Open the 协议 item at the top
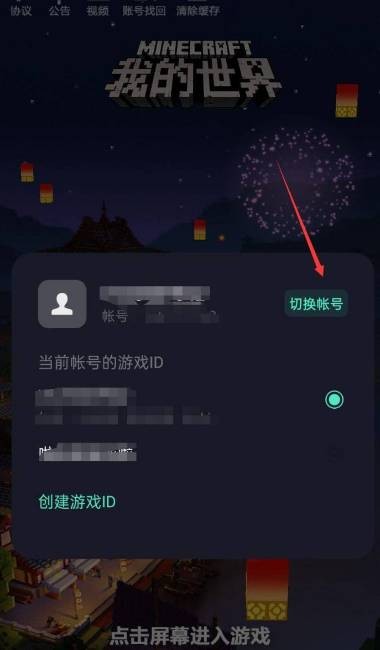This screenshot has width=380, height=650. coord(21,10)
